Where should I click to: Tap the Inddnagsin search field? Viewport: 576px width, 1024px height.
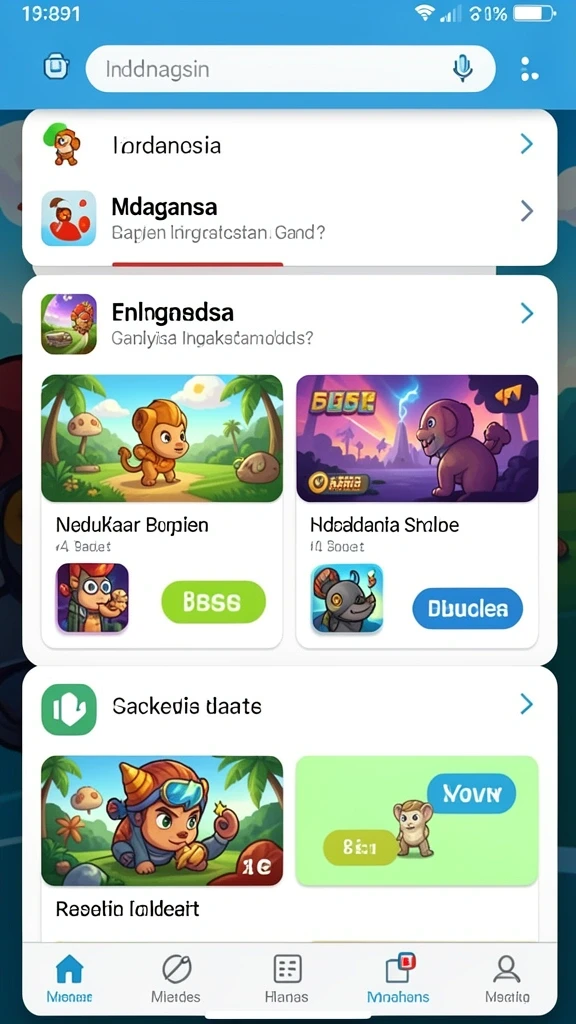[x=290, y=69]
